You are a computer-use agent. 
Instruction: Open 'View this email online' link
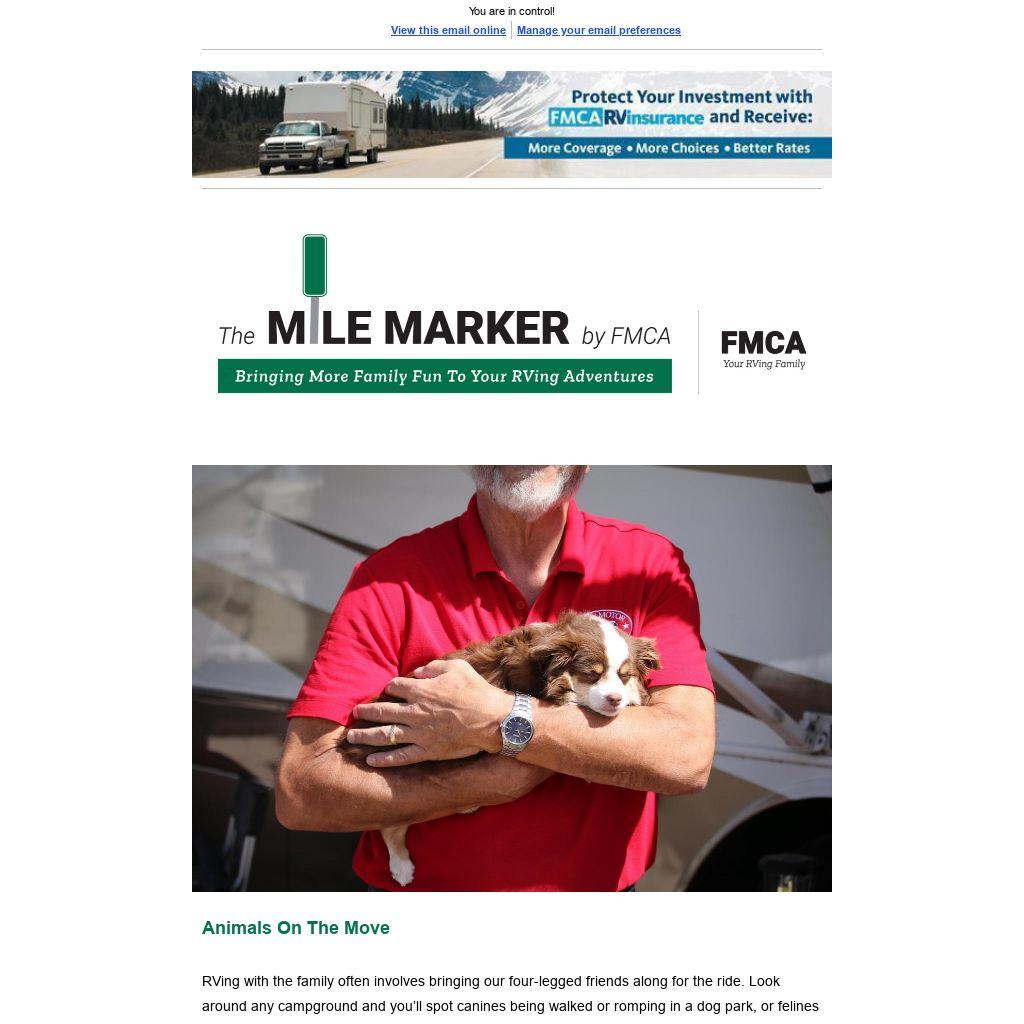[448, 30]
